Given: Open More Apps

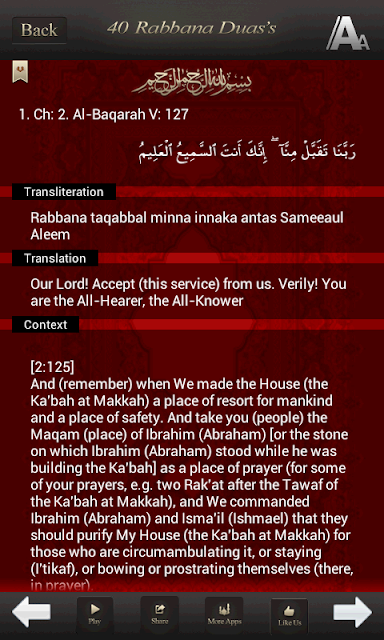Looking at the screenshot, I should [224, 614].
